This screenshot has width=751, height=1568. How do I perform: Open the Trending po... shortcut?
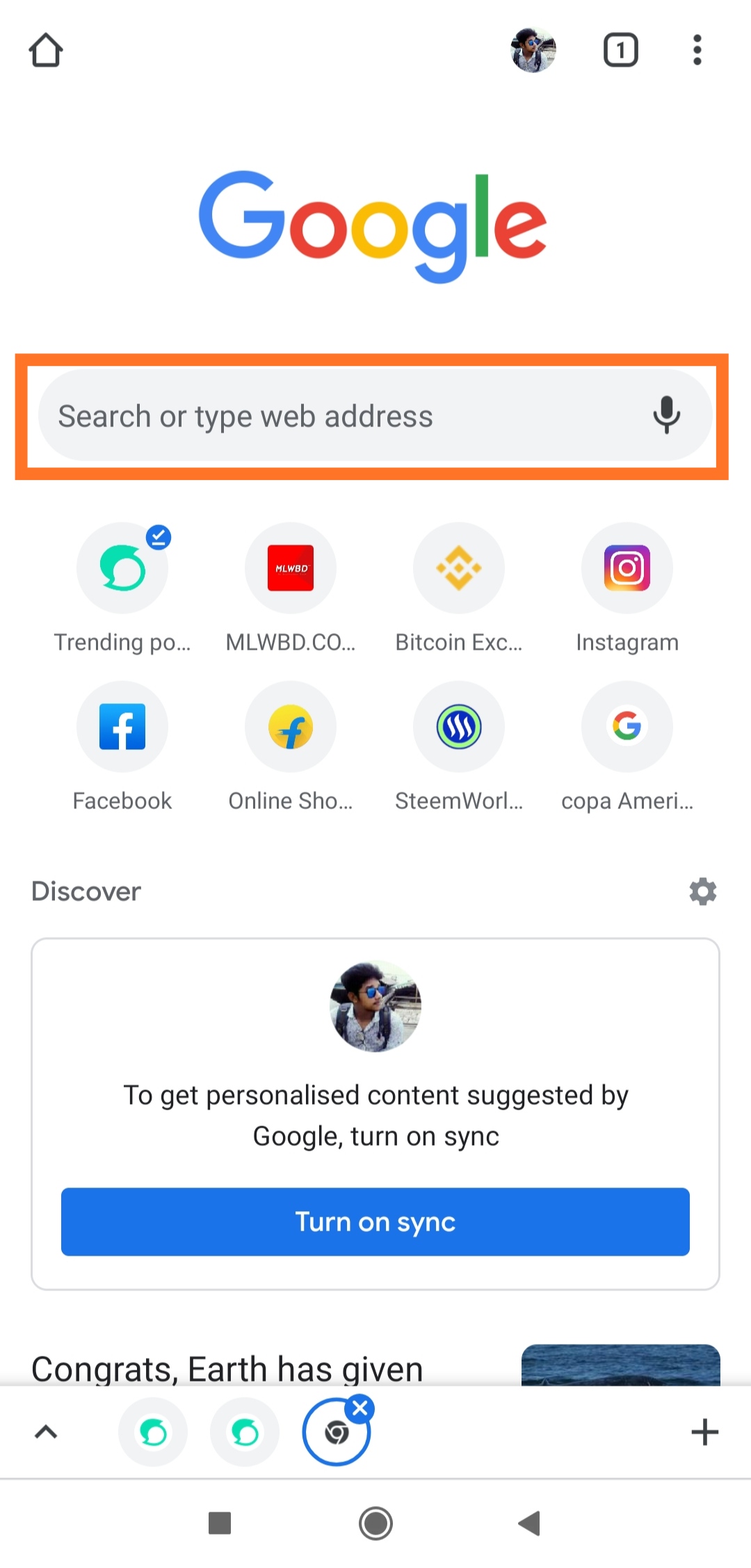click(122, 568)
